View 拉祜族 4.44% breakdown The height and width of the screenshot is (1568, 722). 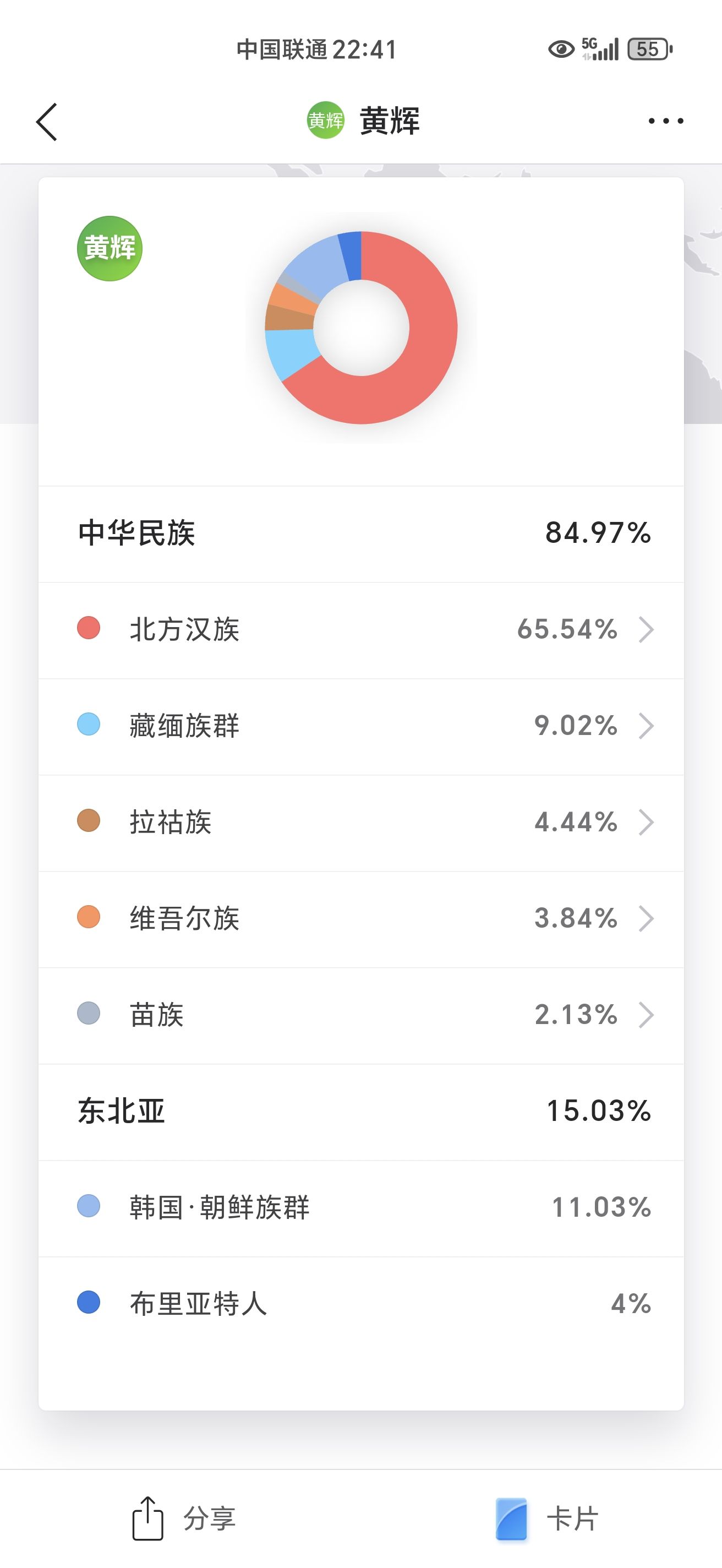pos(362,823)
